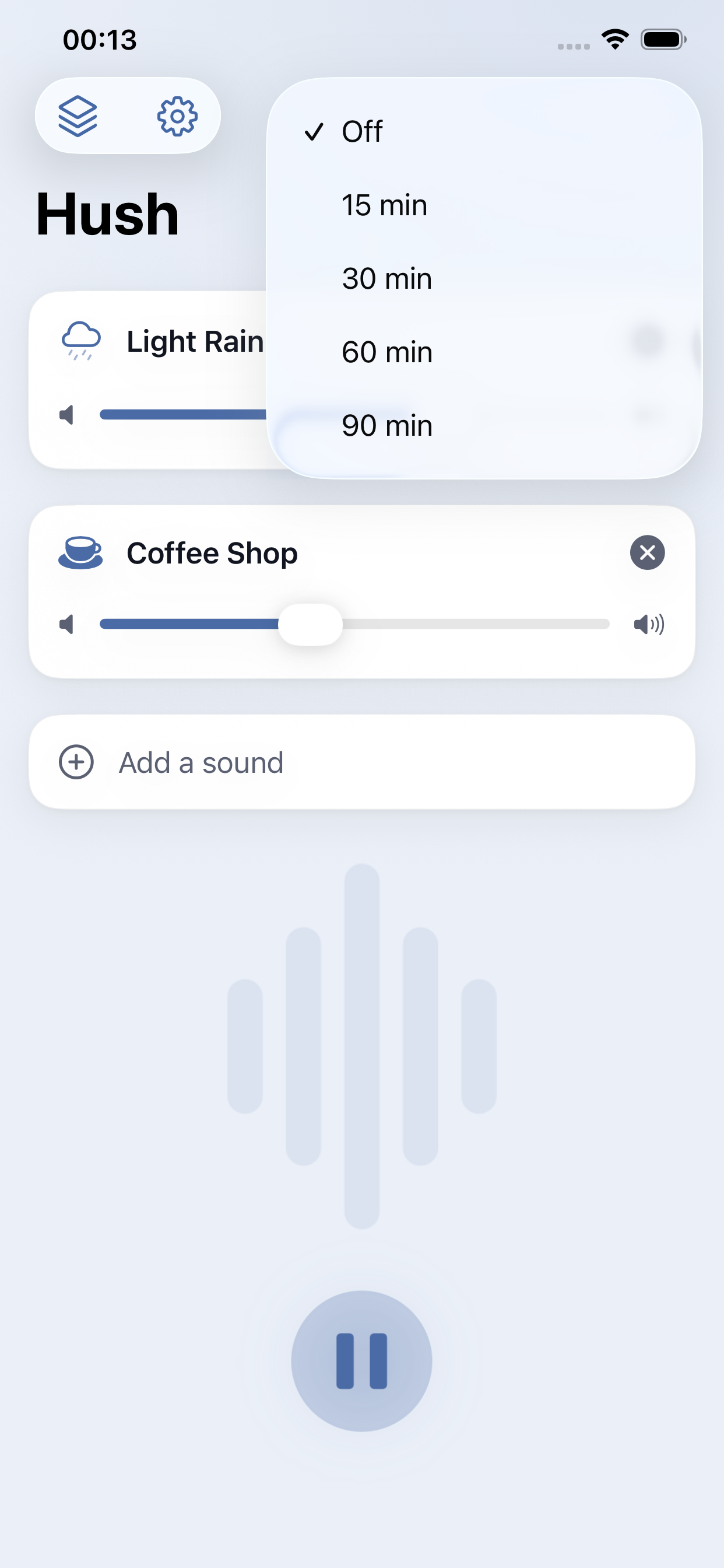Tap Add a sound

click(362, 762)
